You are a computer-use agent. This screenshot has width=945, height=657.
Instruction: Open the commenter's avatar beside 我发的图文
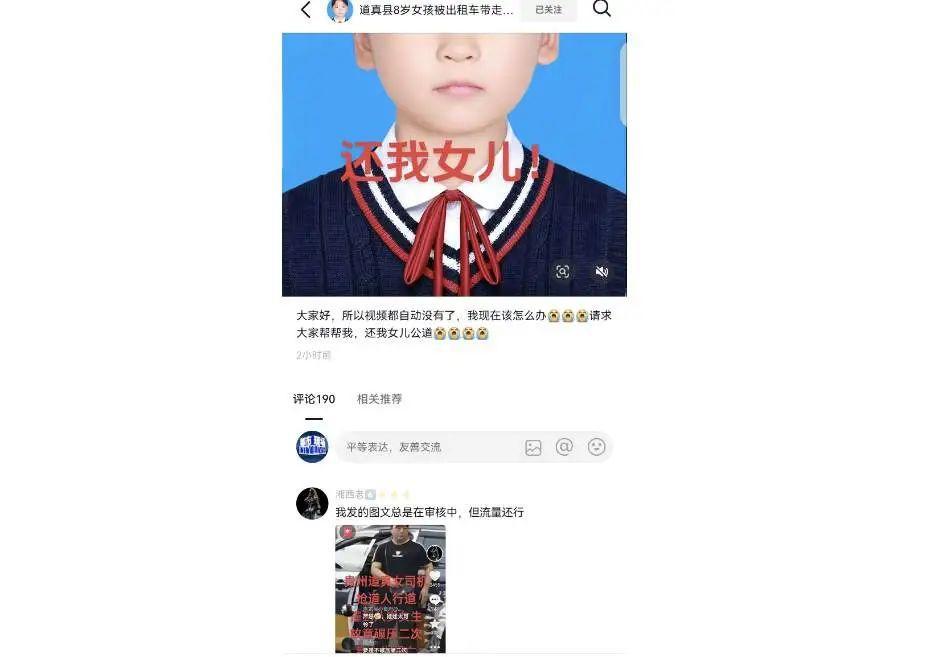pos(312,503)
